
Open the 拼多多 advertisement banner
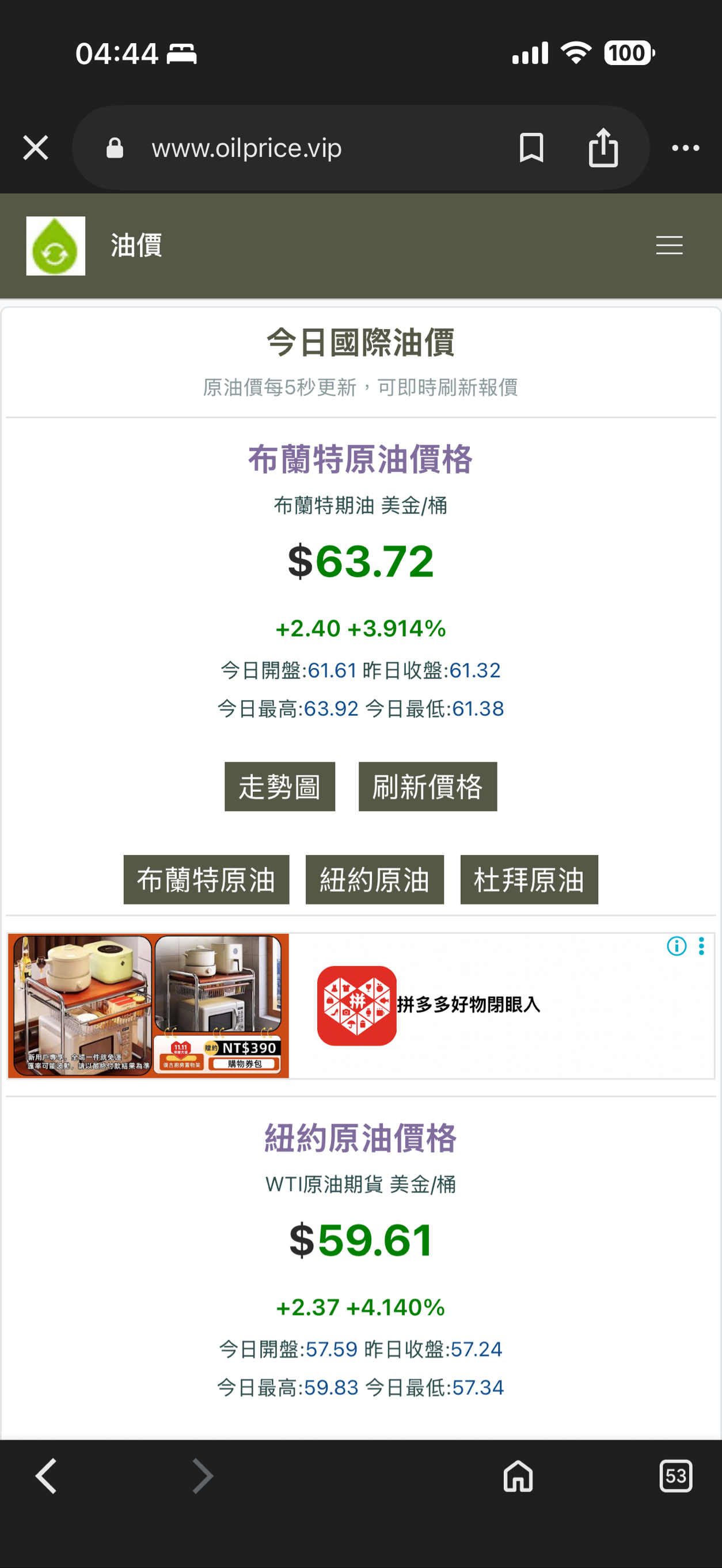click(x=427, y=1006)
